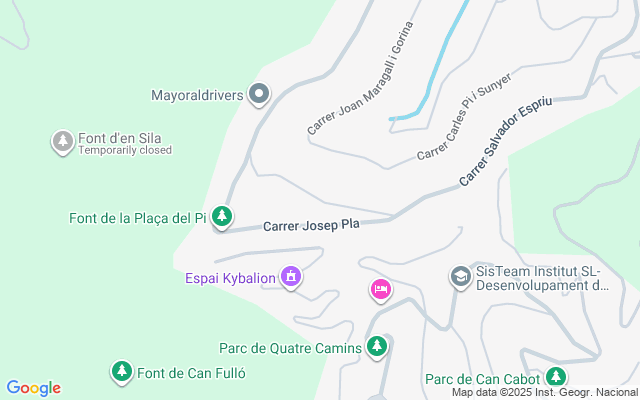
Task: Open the Mayoraldrivers place marker
Action: click(259, 96)
